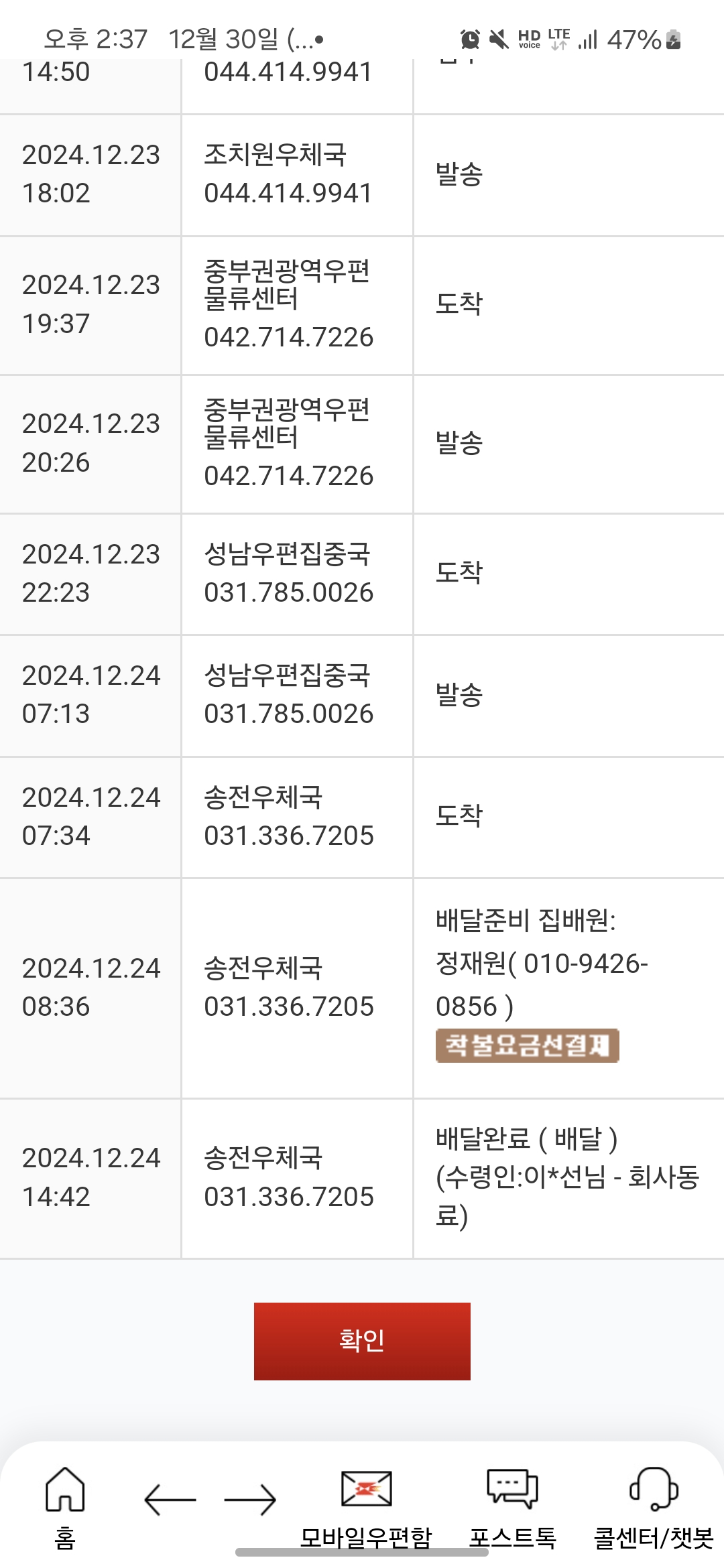Tap the red 확인 confirm button
Screen dimensions: 724x1568
(x=362, y=1341)
